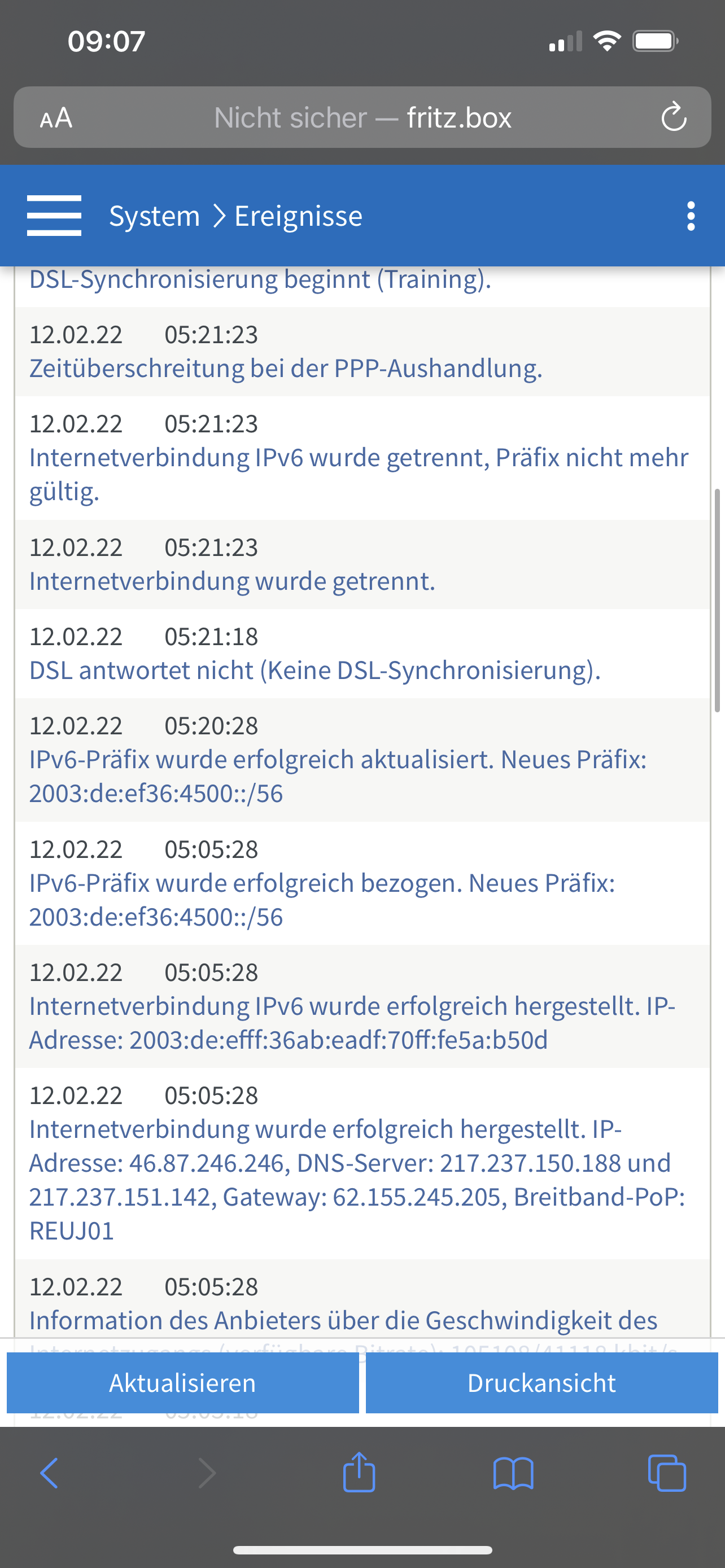Go to System in the breadcrumb

click(155, 216)
